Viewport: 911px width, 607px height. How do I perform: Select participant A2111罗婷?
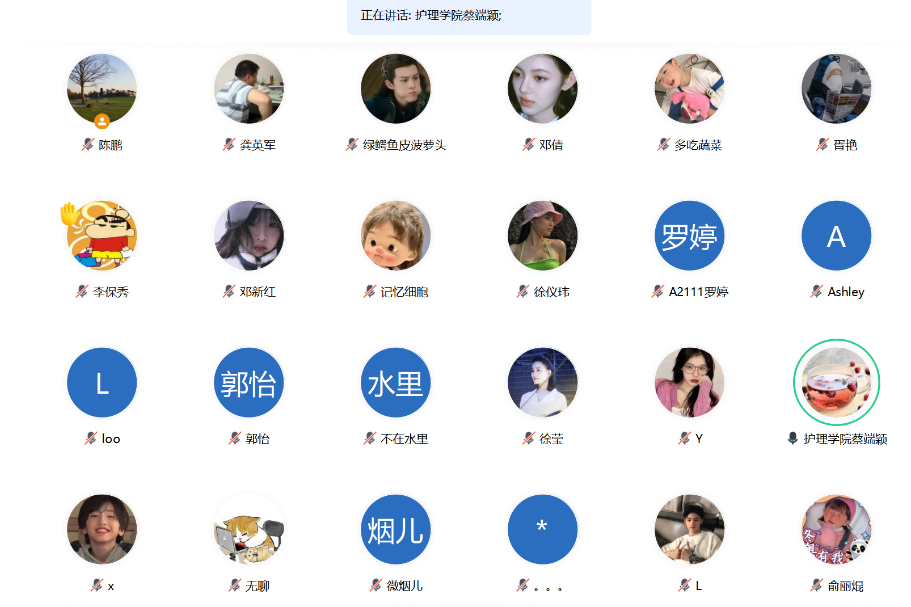click(690, 237)
